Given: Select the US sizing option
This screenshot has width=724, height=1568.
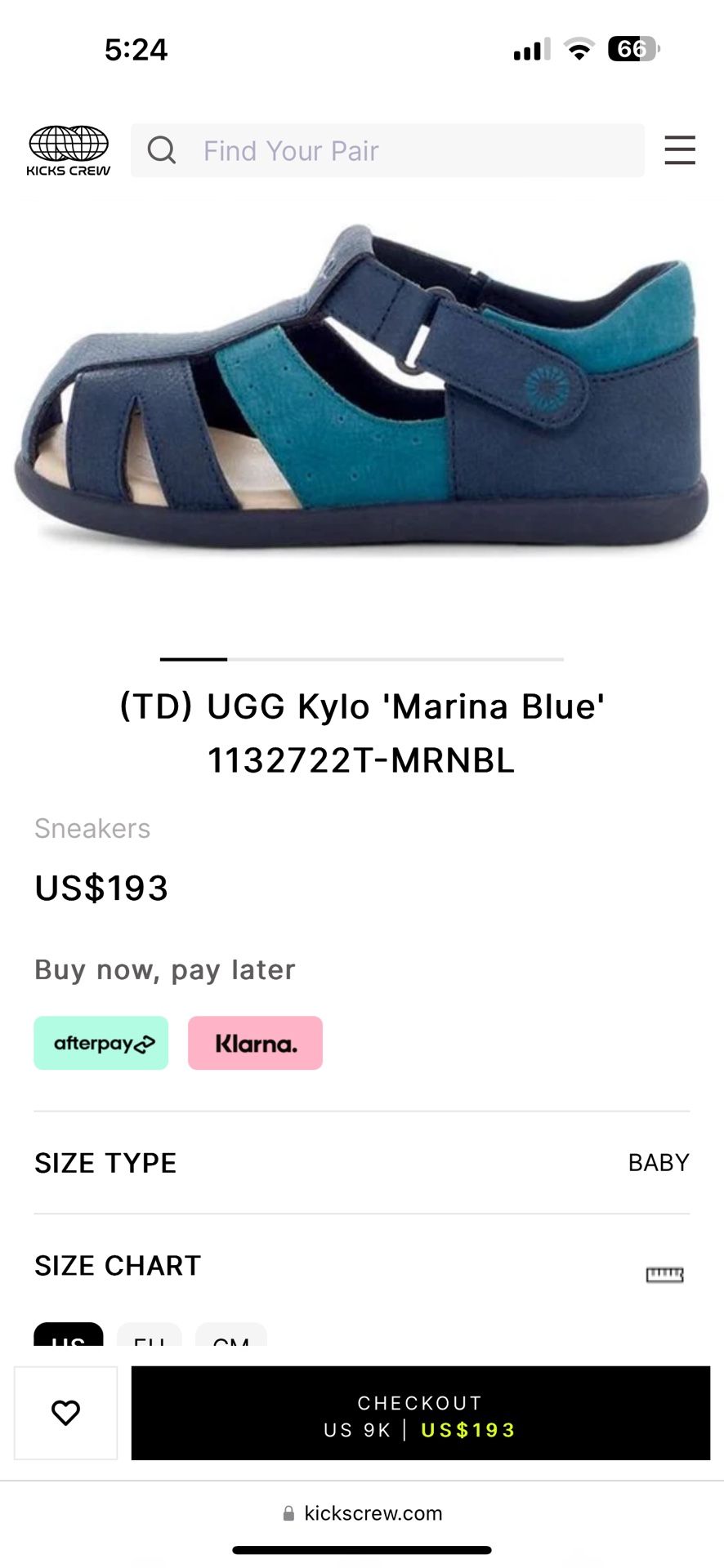Looking at the screenshot, I should tap(69, 1339).
